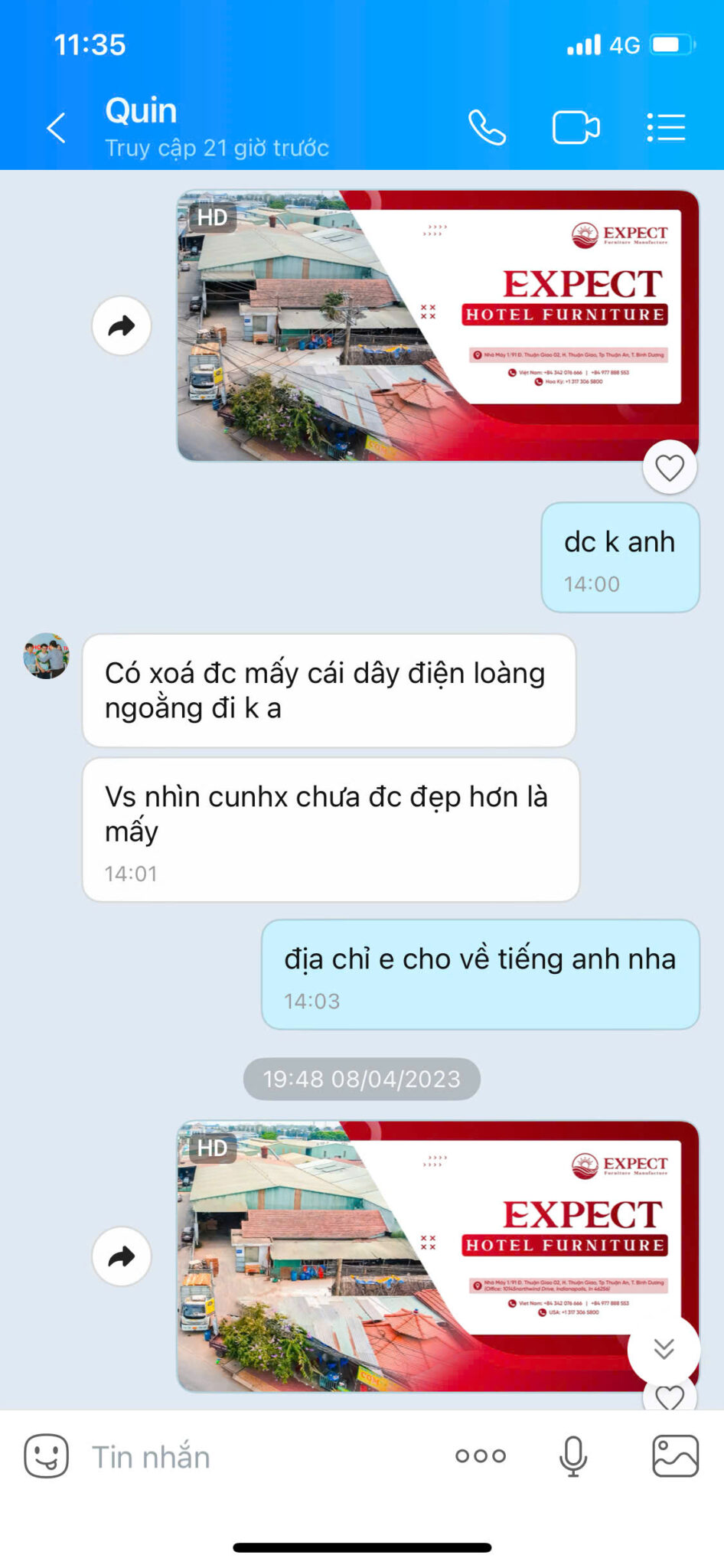Go back from the Quin chat
Viewport: 724px width, 1568px height.
(x=56, y=128)
